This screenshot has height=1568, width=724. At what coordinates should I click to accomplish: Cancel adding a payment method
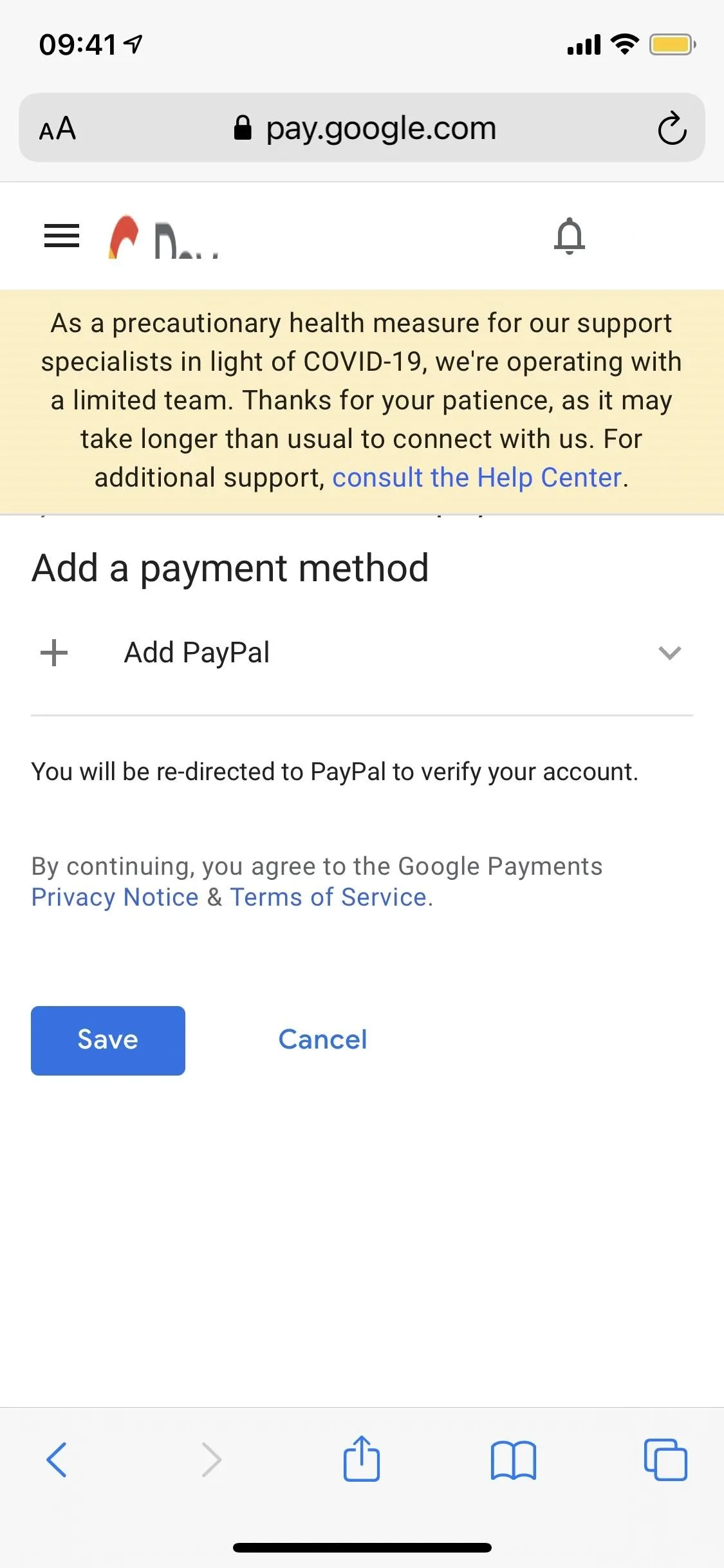tap(322, 1040)
